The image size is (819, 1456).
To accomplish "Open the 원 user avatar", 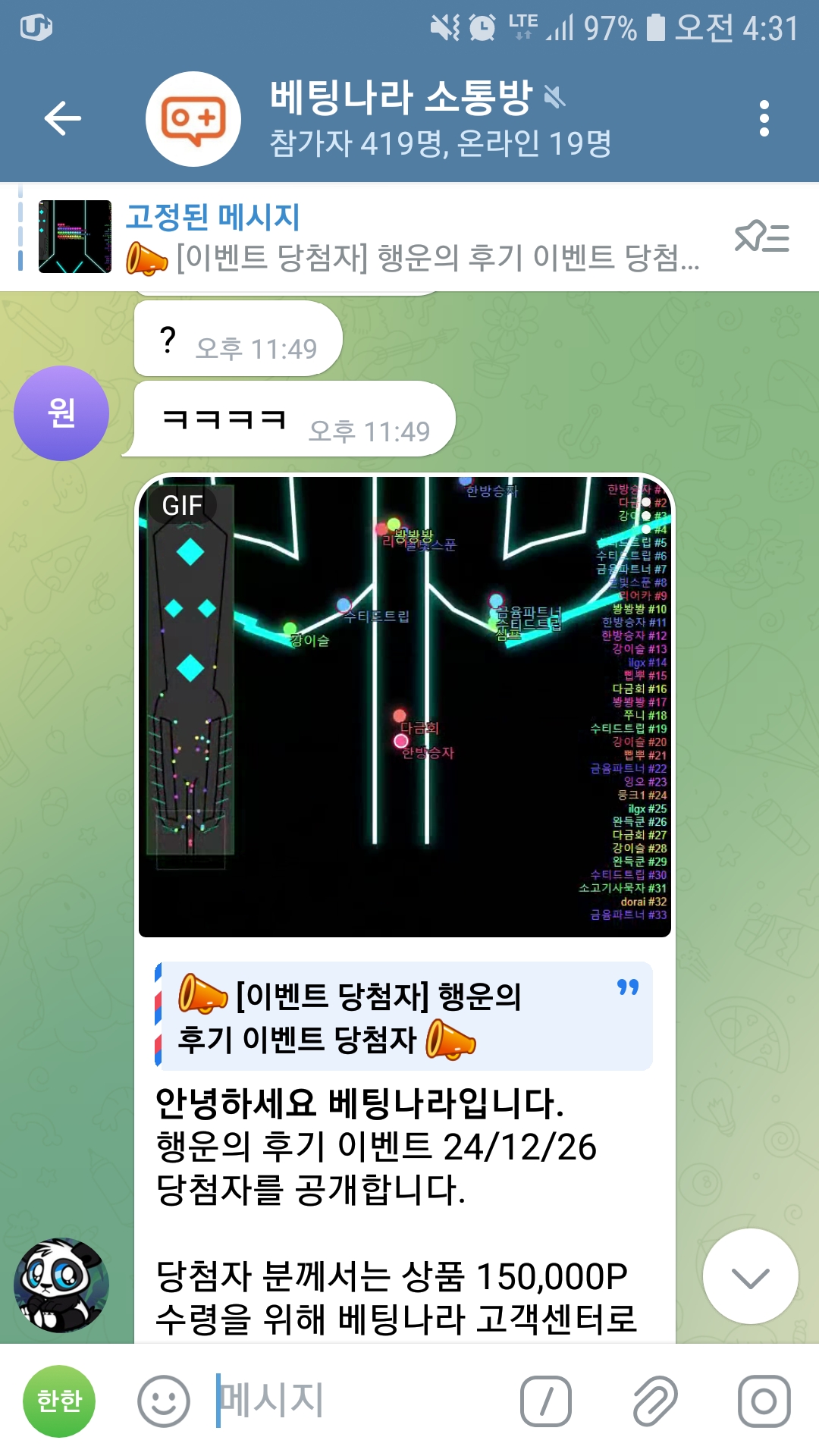I will [x=61, y=413].
